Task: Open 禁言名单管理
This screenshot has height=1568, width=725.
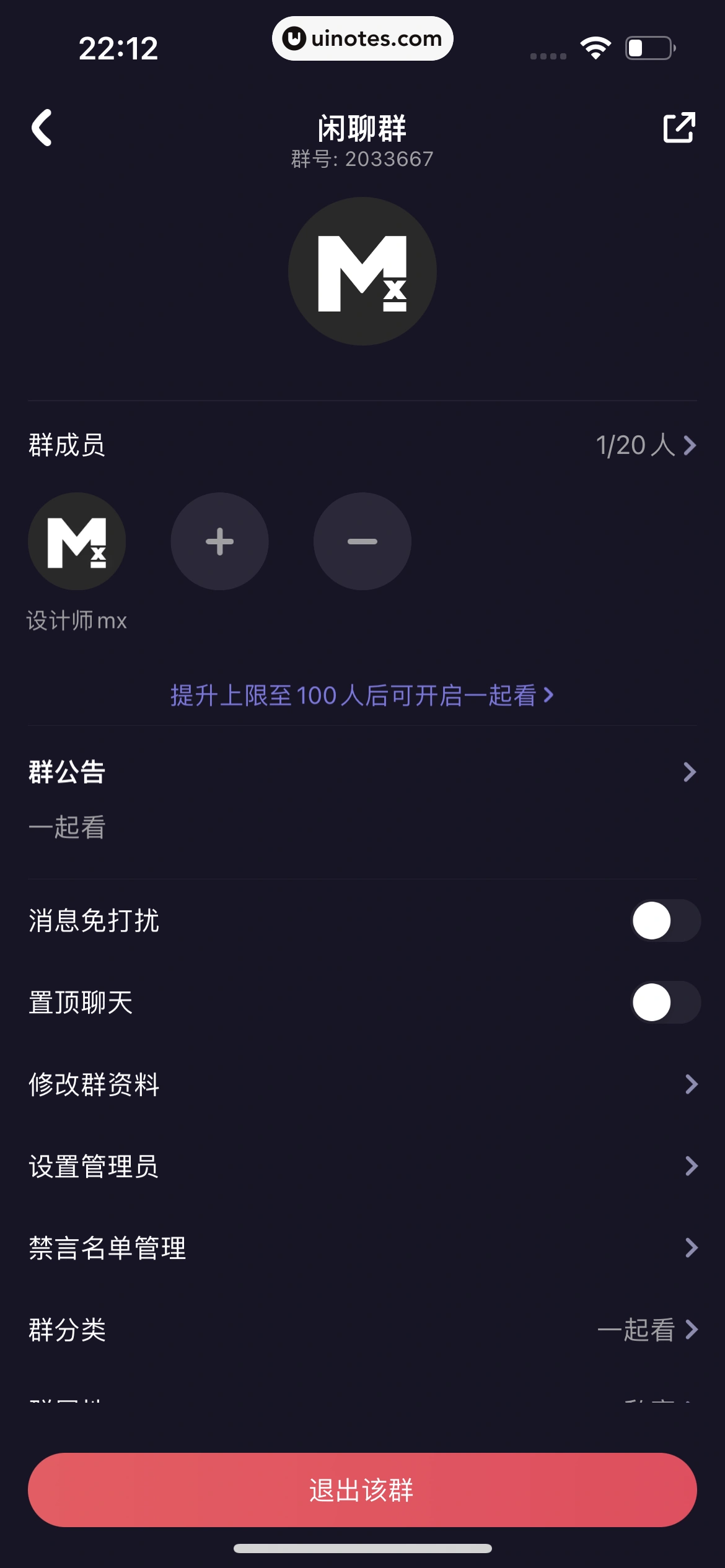Action: [362, 1248]
